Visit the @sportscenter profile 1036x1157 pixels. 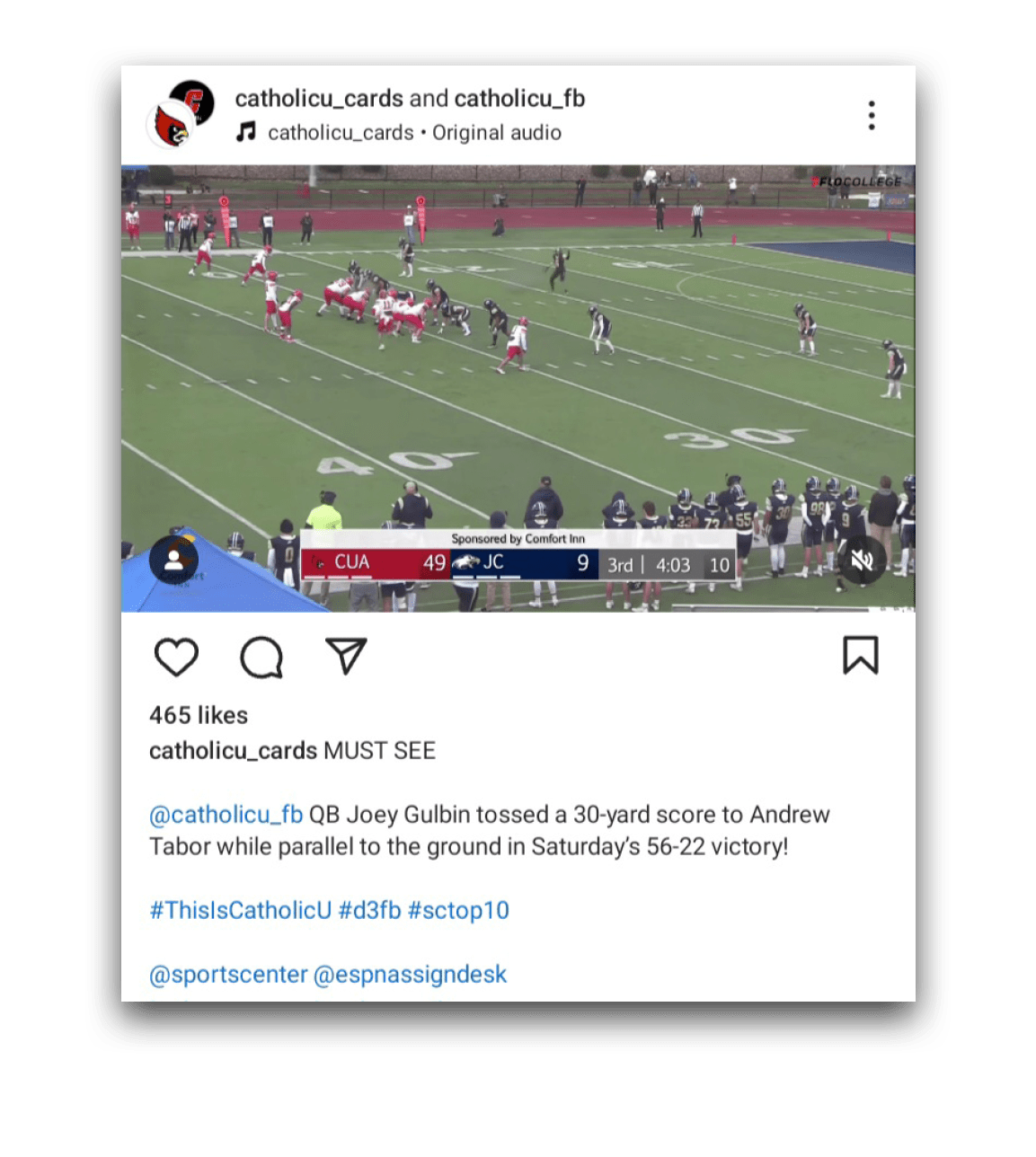tap(228, 975)
